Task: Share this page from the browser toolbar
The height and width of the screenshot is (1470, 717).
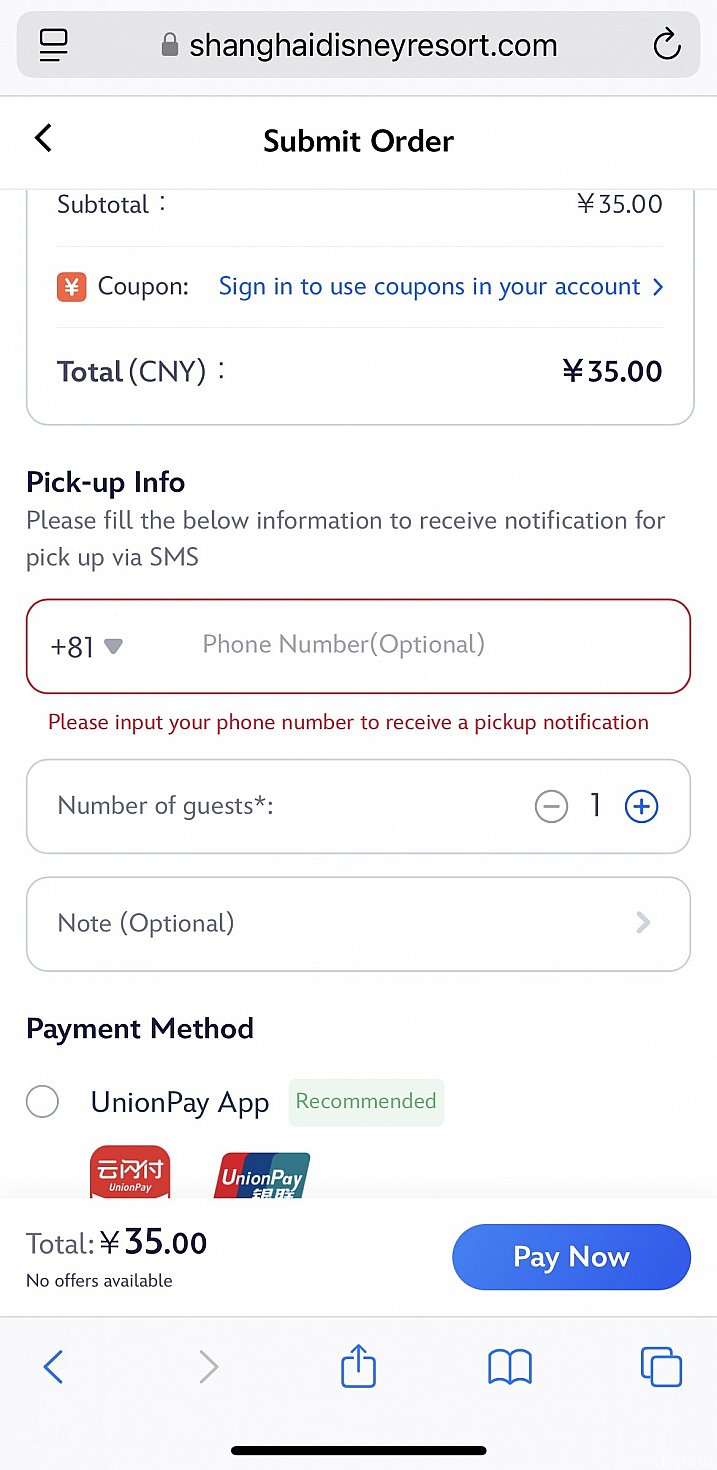Action: click(358, 1366)
